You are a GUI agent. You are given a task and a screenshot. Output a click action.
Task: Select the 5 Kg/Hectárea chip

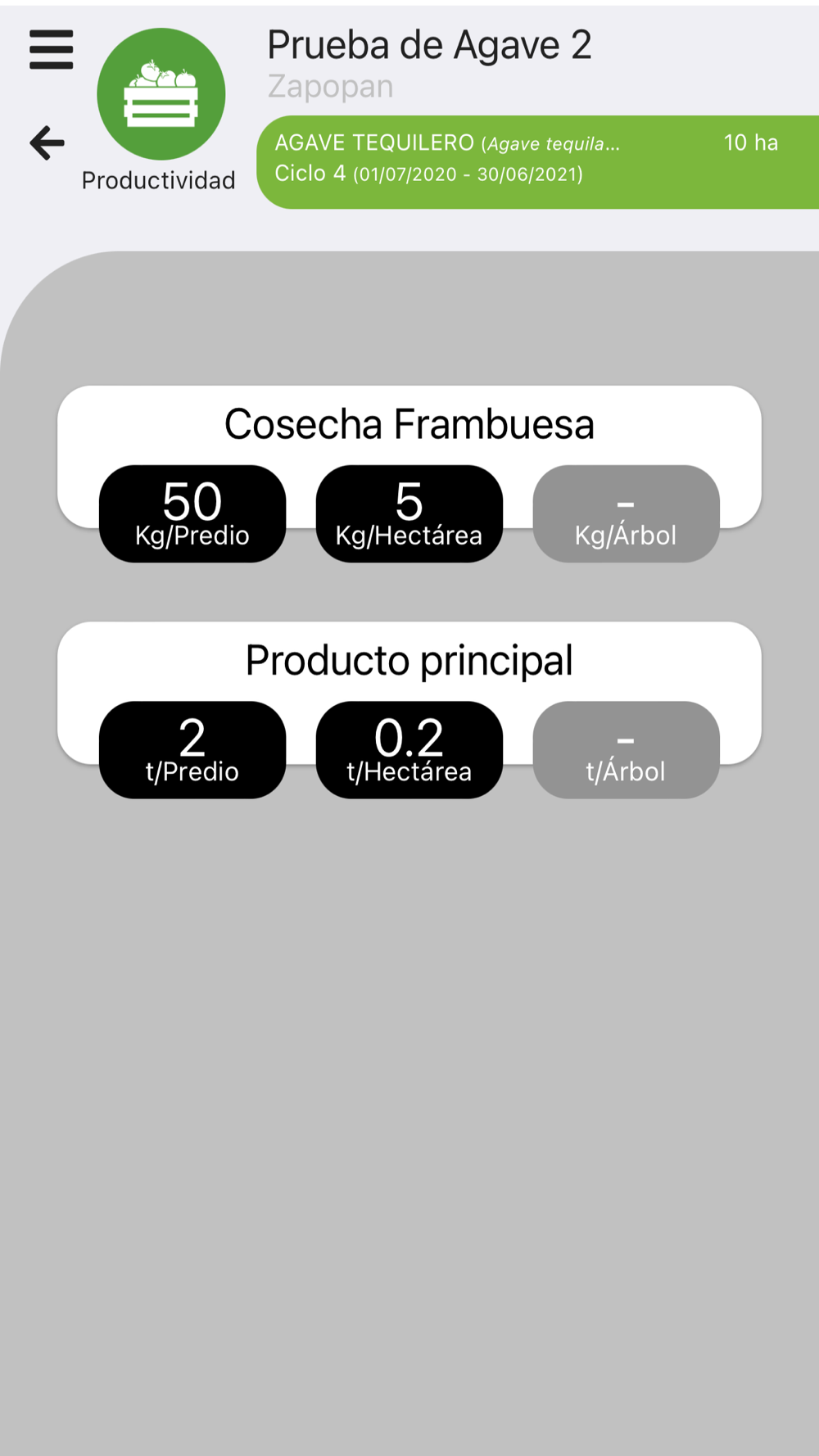coord(409,513)
